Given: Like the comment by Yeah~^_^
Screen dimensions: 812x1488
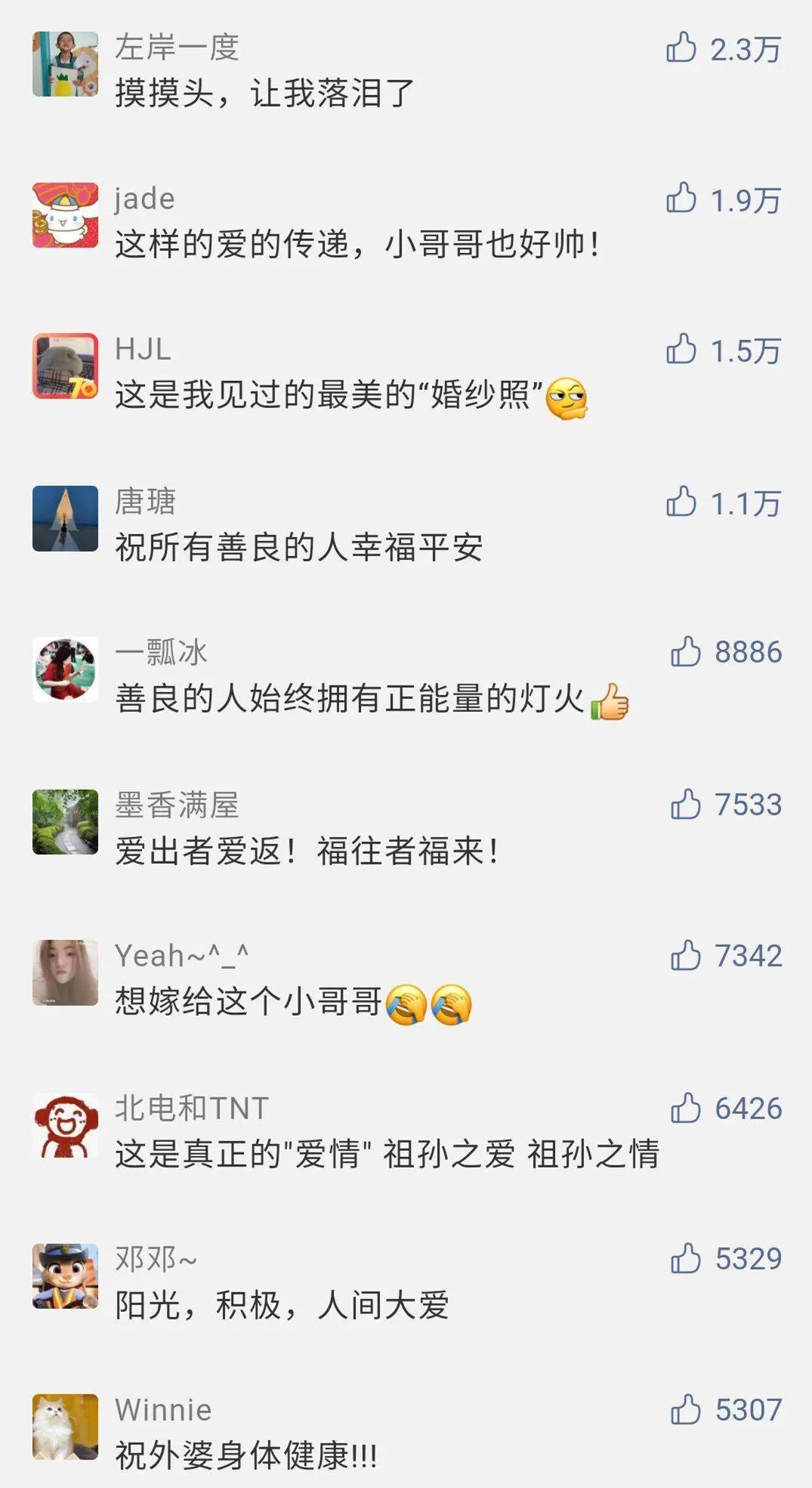Looking at the screenshot, I should tap(686, 955).
